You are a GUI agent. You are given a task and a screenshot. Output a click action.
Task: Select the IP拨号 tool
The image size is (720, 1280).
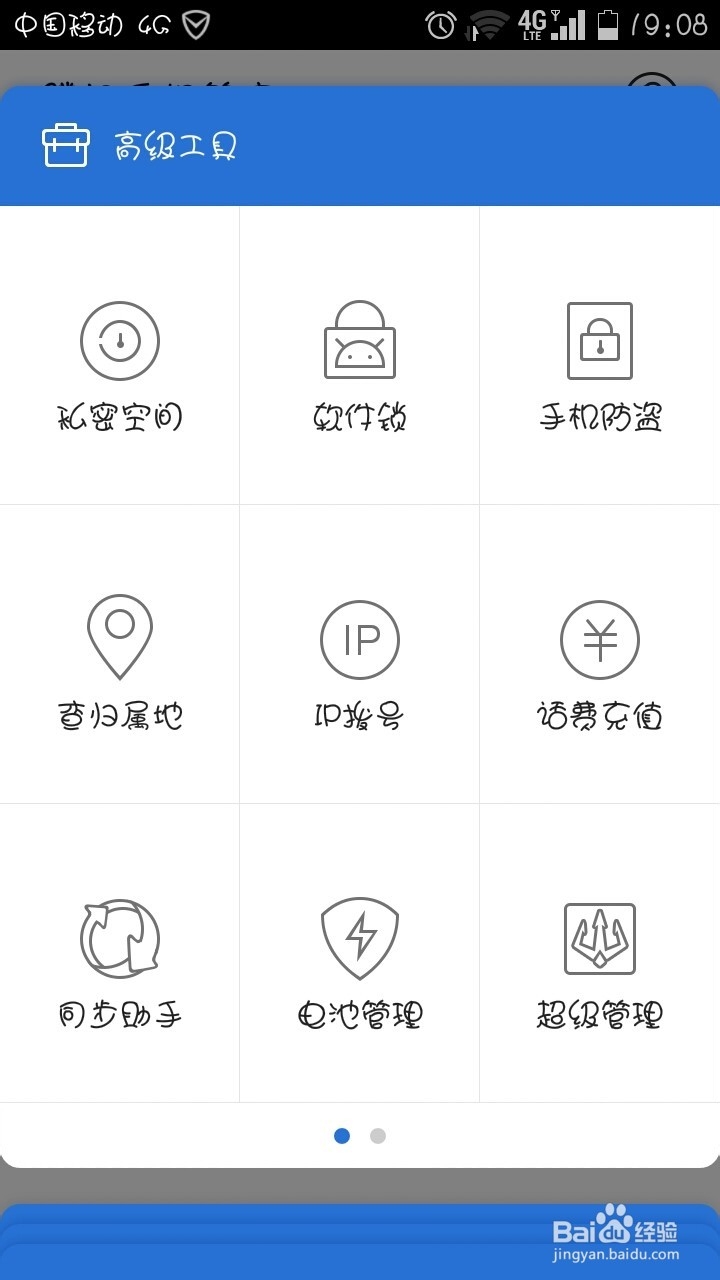pyautogui.click(x=360, y=654)
